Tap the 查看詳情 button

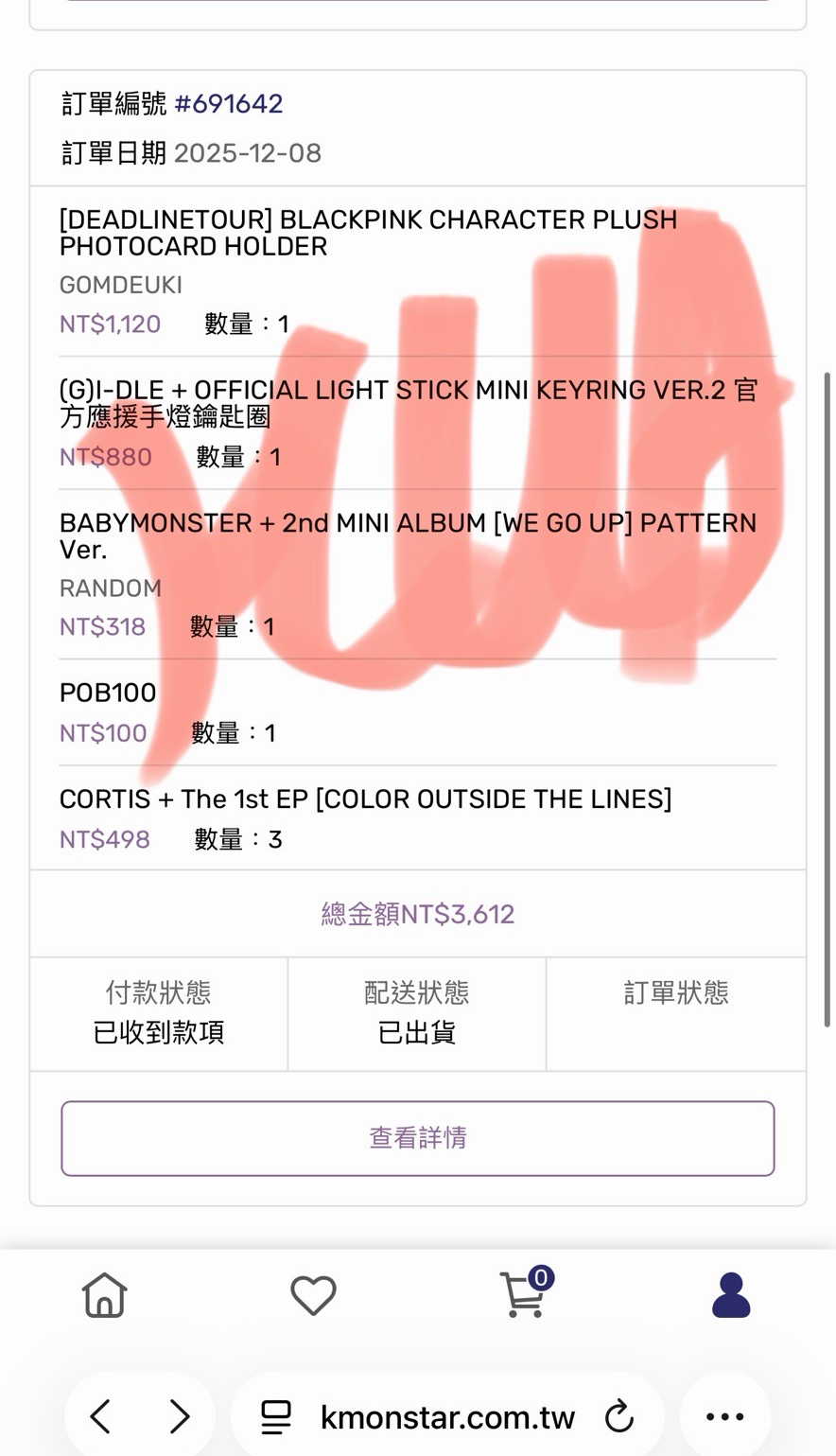(417, 1137)
